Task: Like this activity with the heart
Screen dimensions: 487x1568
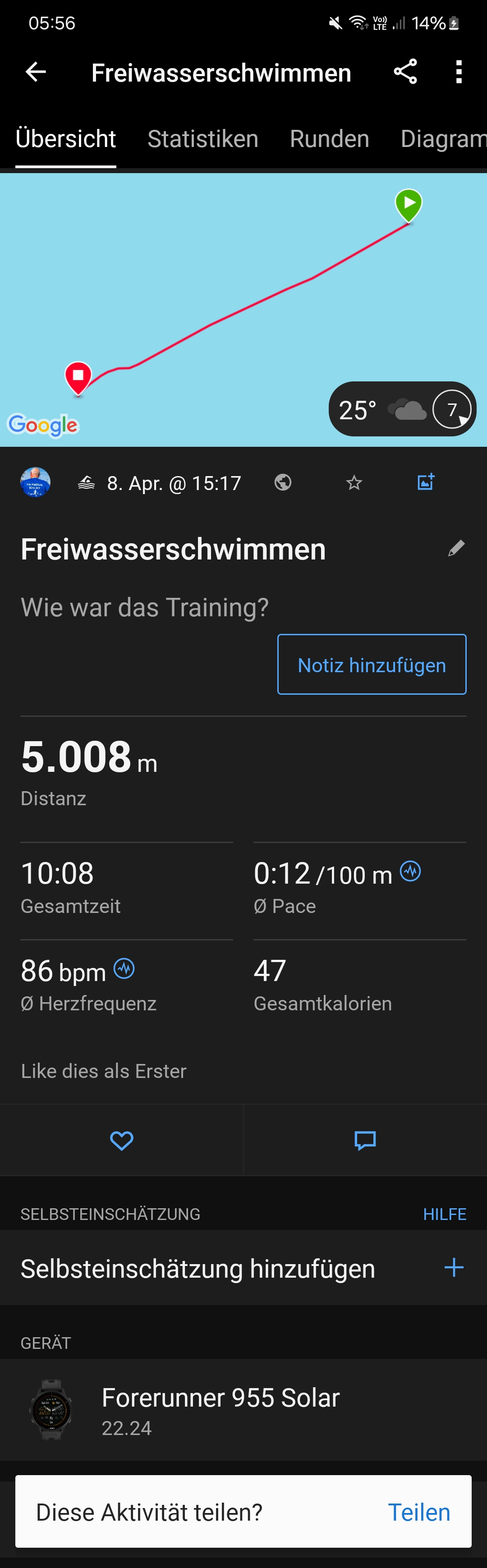Action: [122, 1140]
